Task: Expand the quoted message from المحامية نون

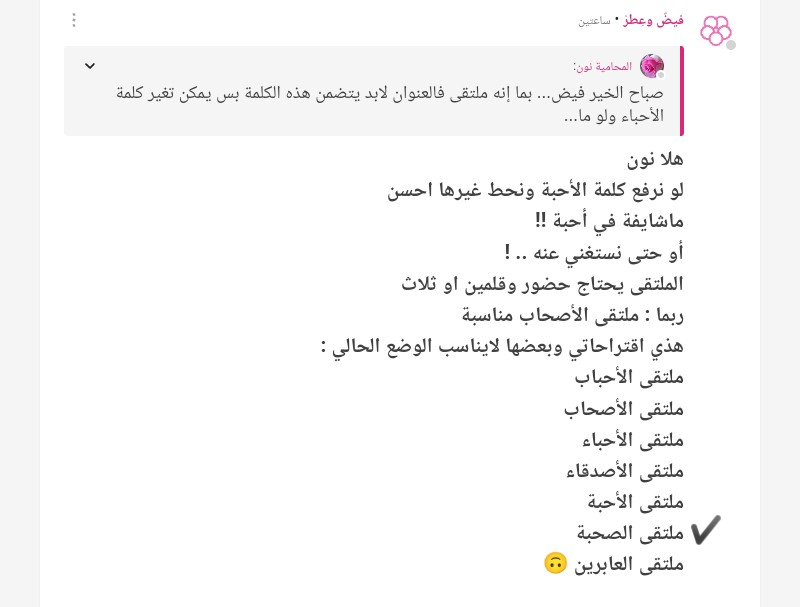Action: pos(90,66)
